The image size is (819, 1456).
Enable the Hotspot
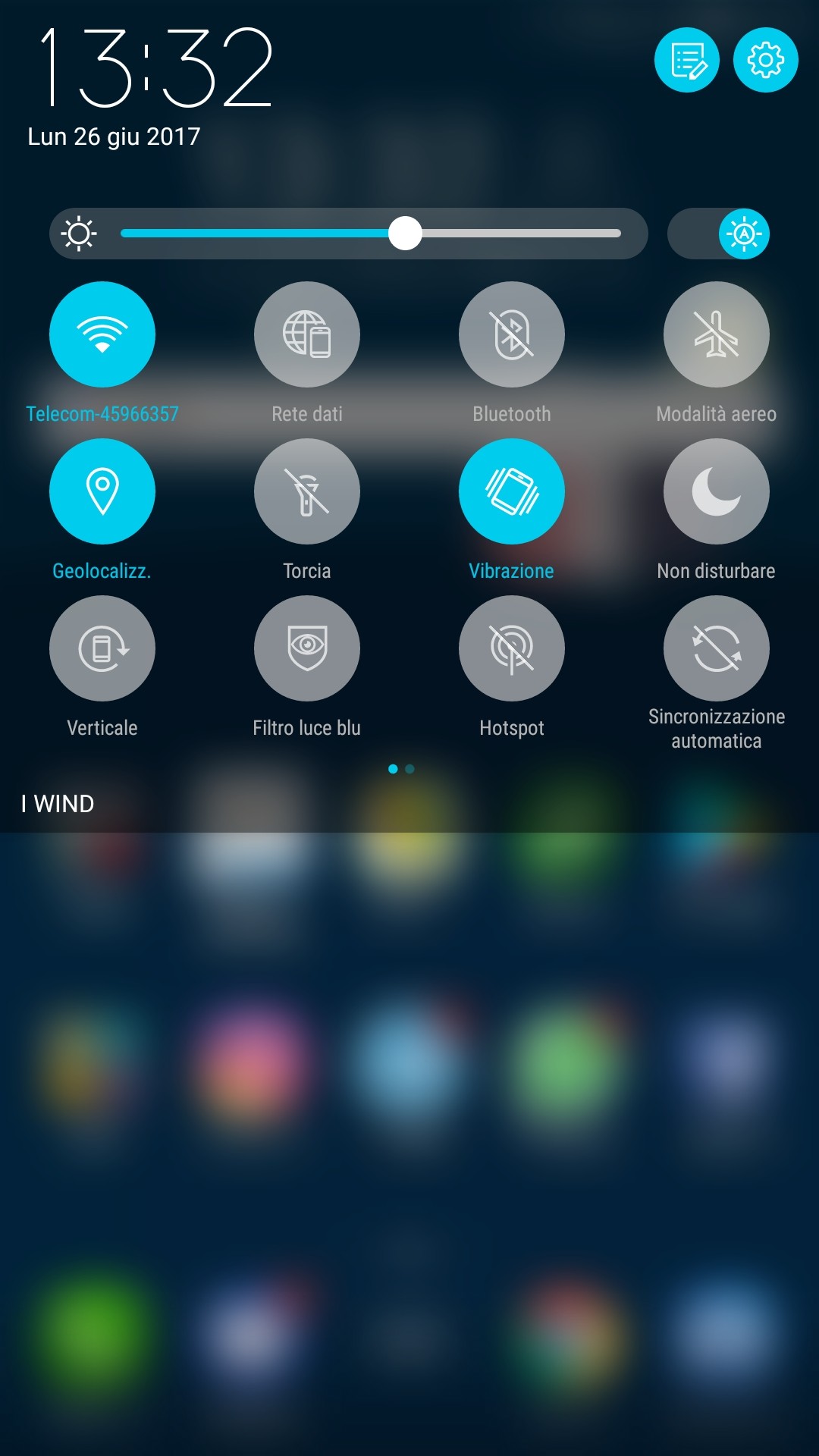(x=512, y=648)
